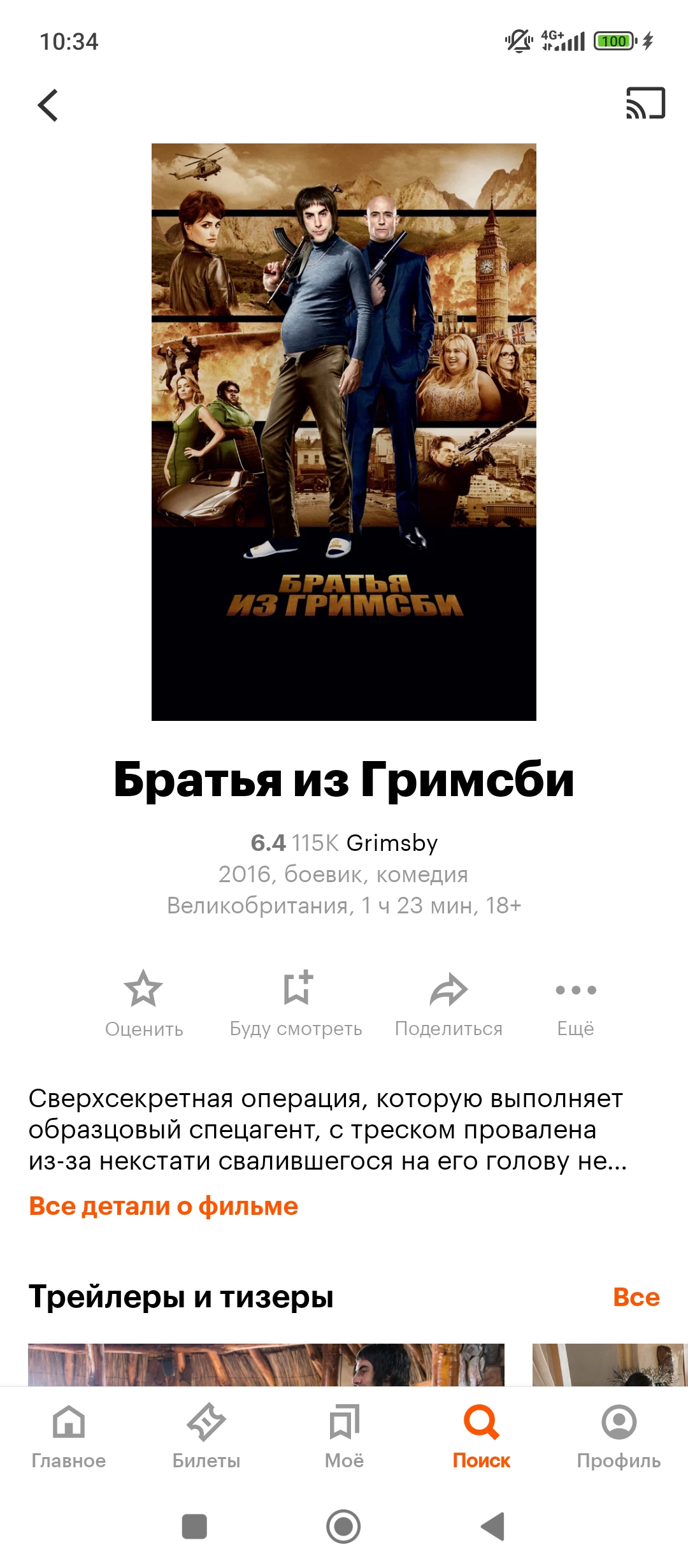
Task: Open the cast to device icon
Action: pos(645,103)
